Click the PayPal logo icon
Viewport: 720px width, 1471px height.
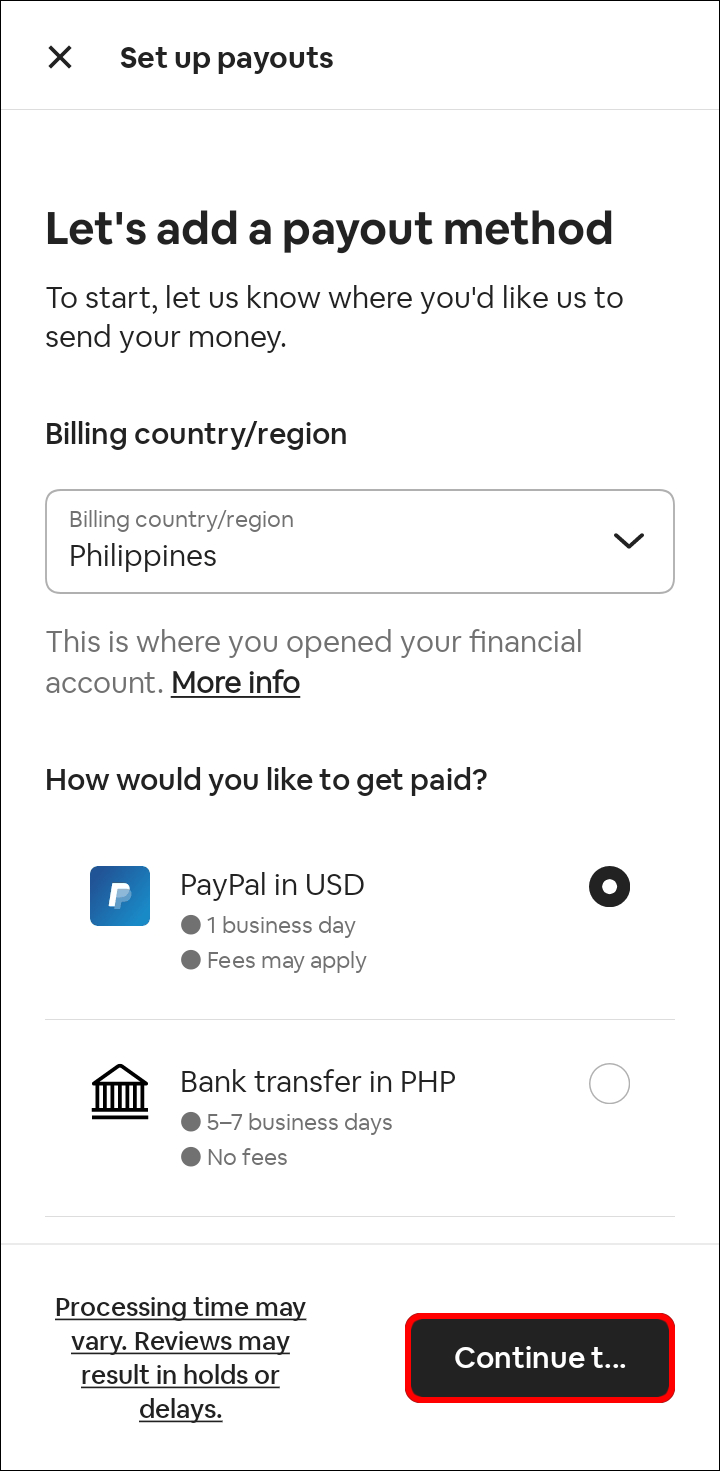click(x=119, y=896)
